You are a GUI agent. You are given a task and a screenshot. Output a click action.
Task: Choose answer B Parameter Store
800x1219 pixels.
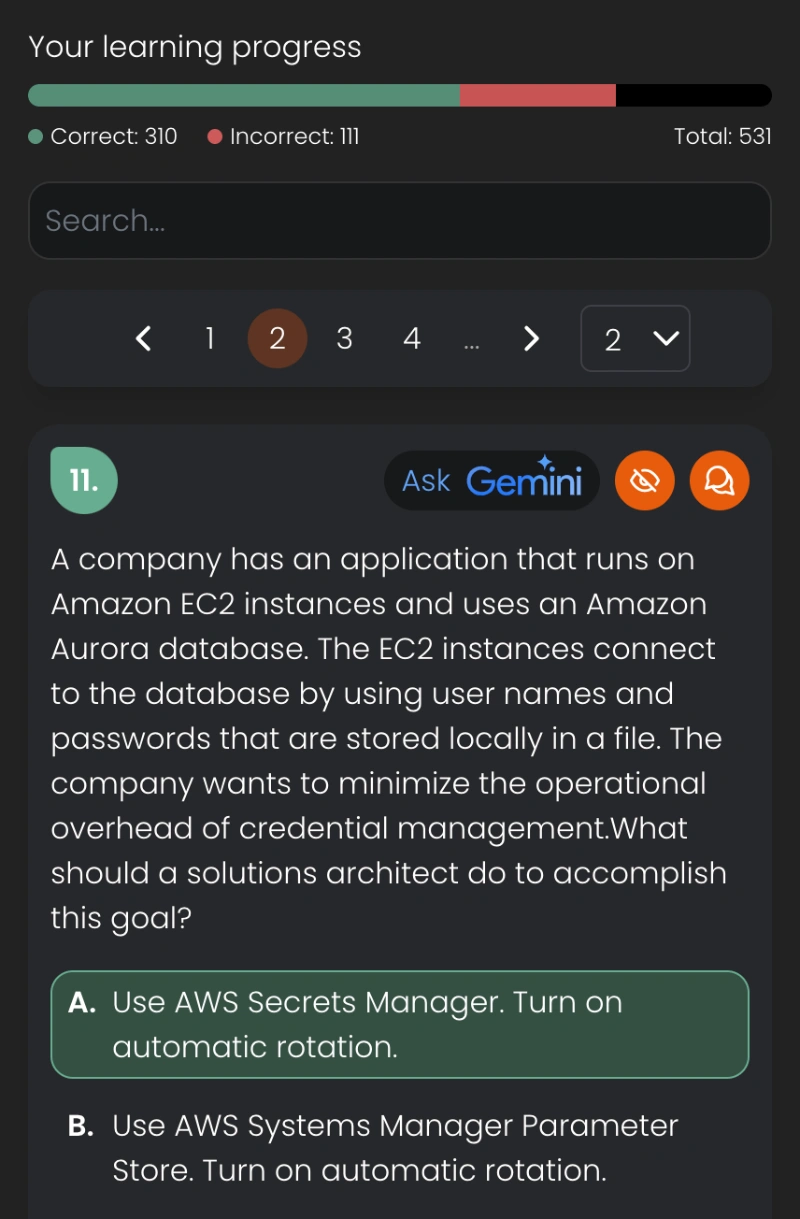coord(399,1148)
